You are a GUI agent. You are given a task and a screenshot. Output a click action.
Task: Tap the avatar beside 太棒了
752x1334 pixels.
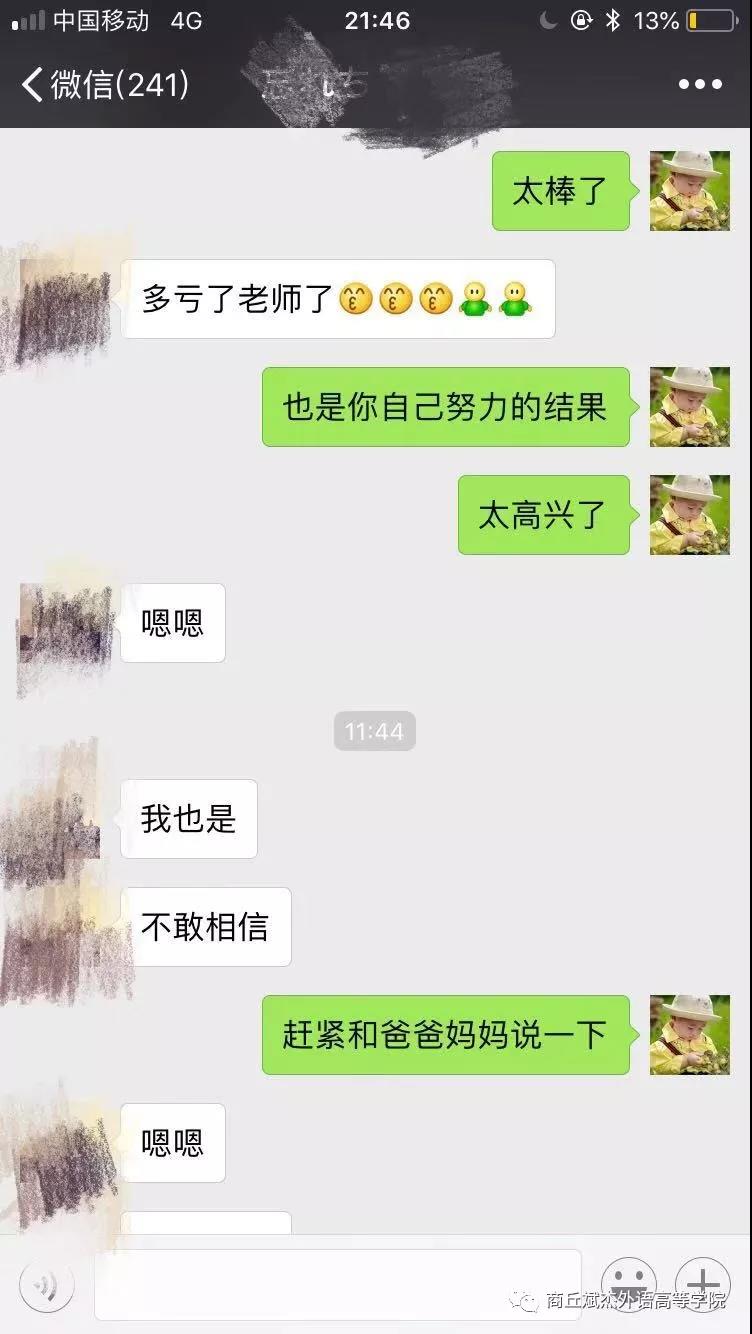pyautogui.click(x=689, y=191)
